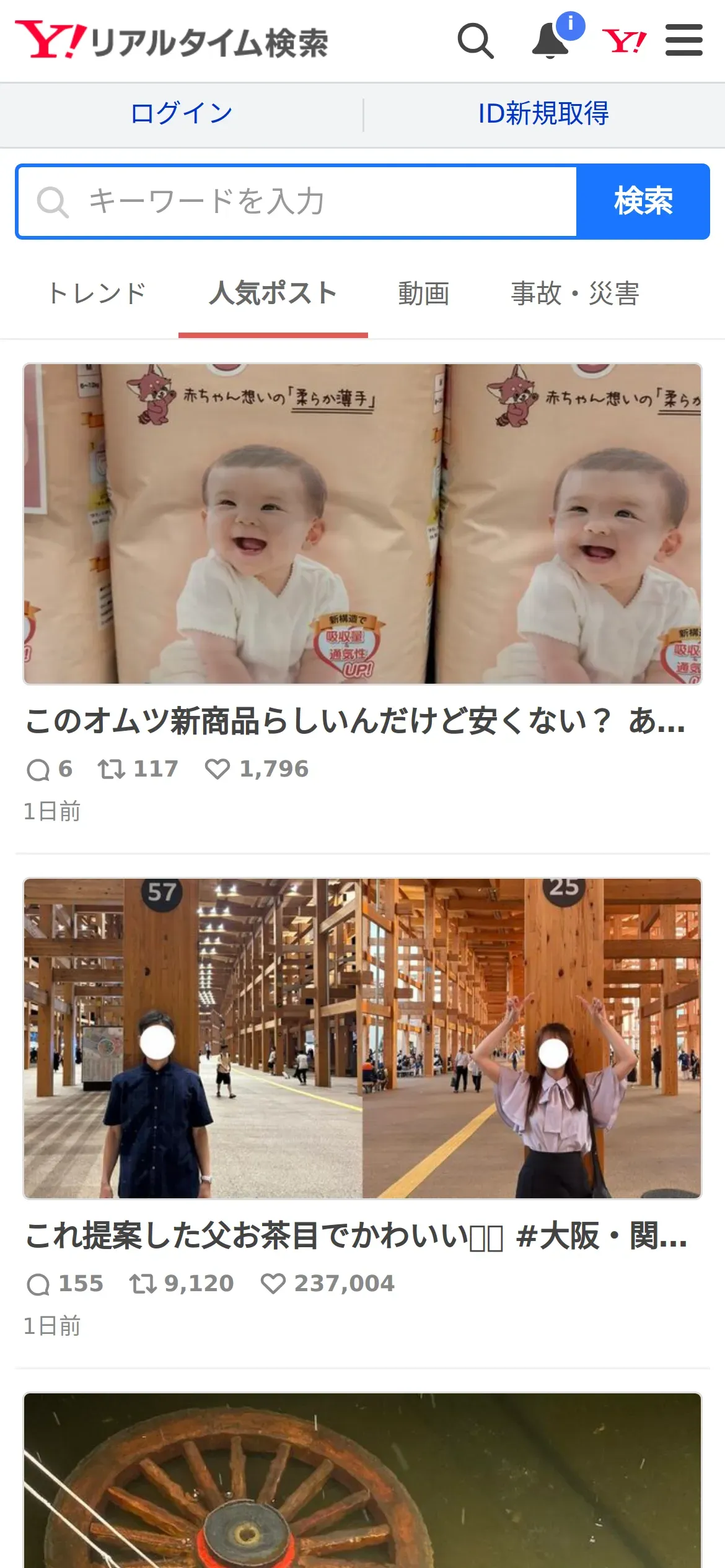Go to Yahoo! Japan home icon
Screen dimensions: 725x1568
coord(624,41)
